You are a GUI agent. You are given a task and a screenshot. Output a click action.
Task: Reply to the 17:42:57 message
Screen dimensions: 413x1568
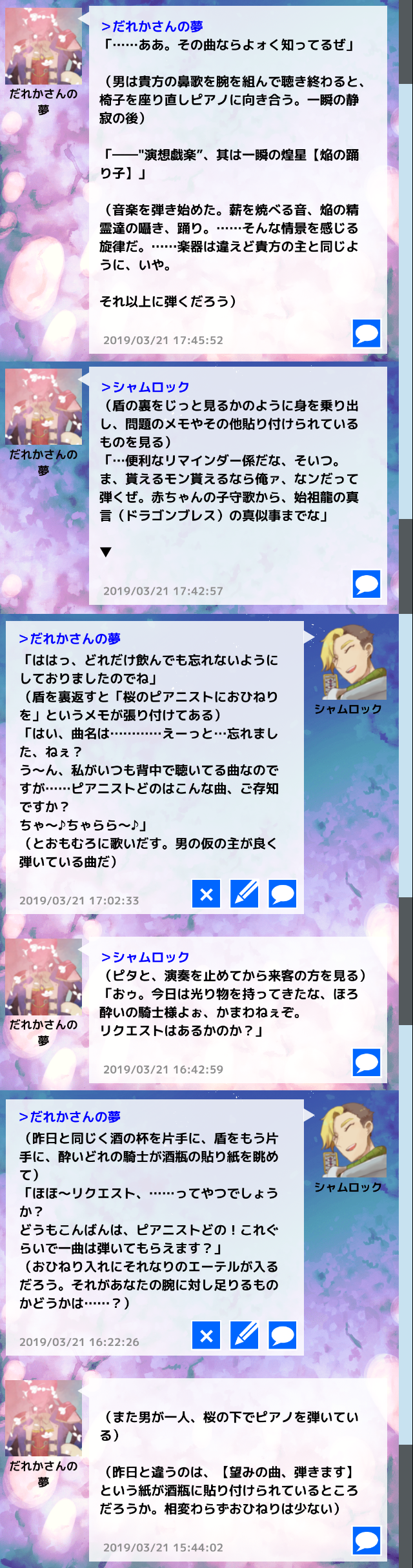click(x=367, y=584)
